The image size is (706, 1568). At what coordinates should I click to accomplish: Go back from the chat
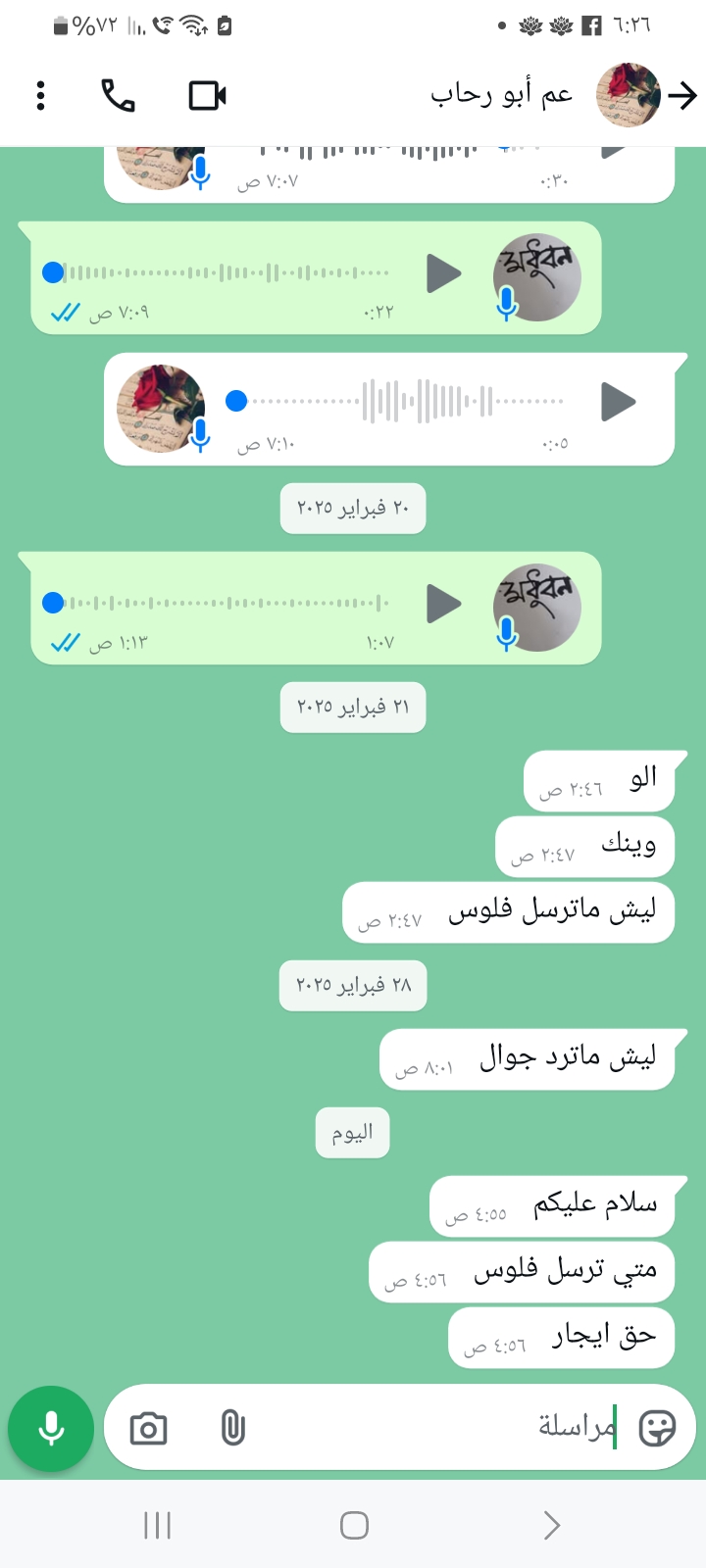(x=682, y=95)
